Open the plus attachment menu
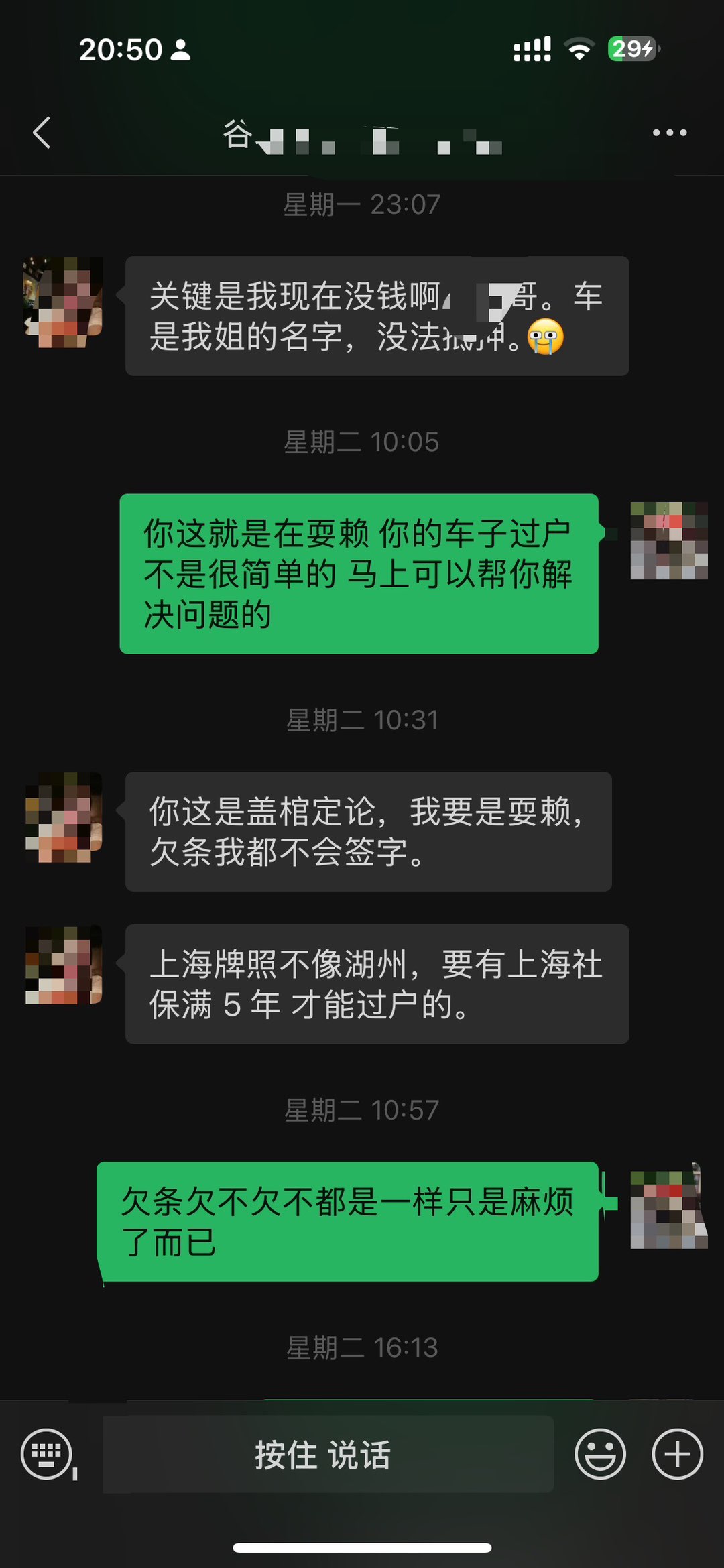724x1568 pixels. pyautogui.click(x=677, y=1454)
